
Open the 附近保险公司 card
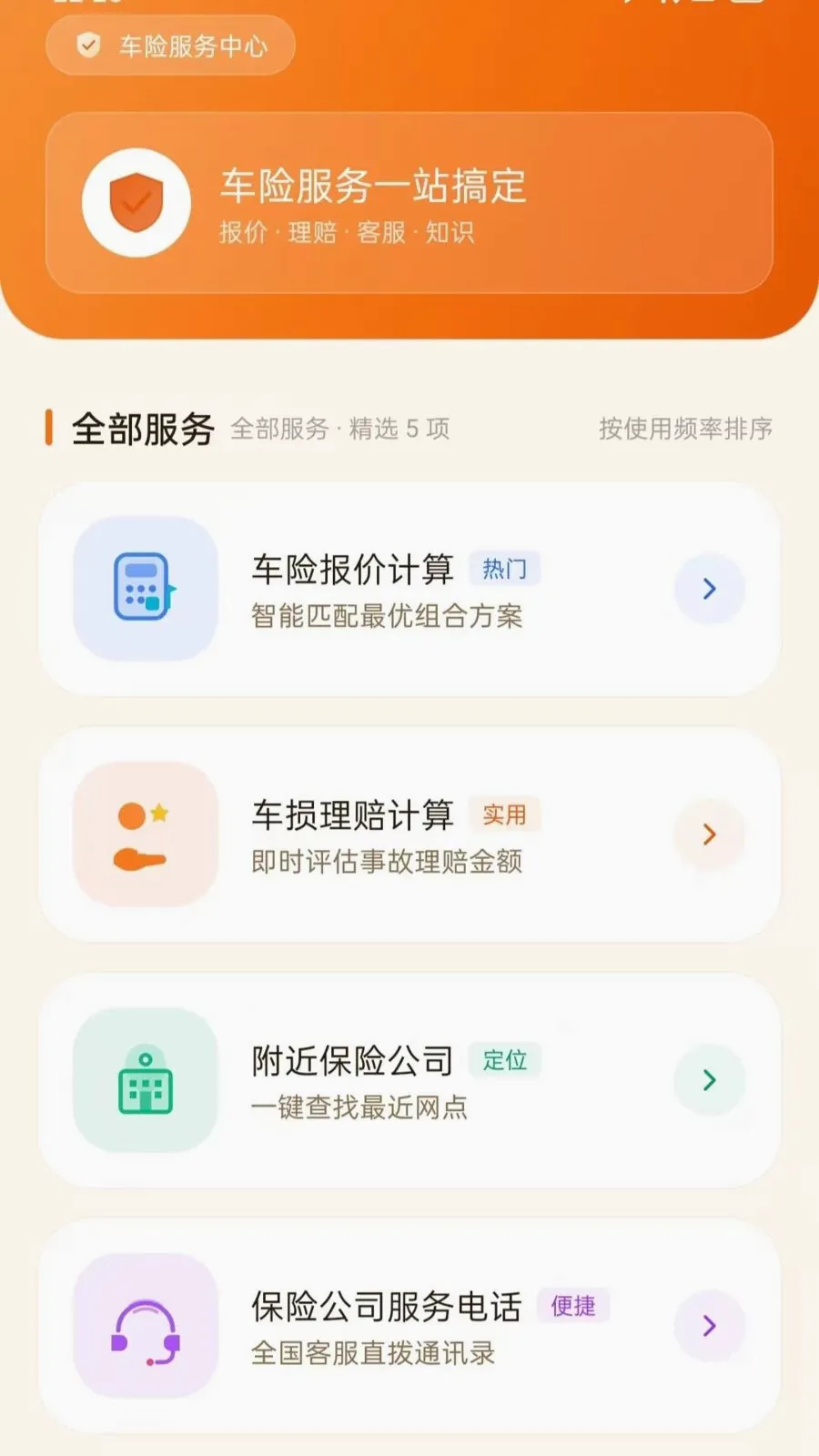409,1080
